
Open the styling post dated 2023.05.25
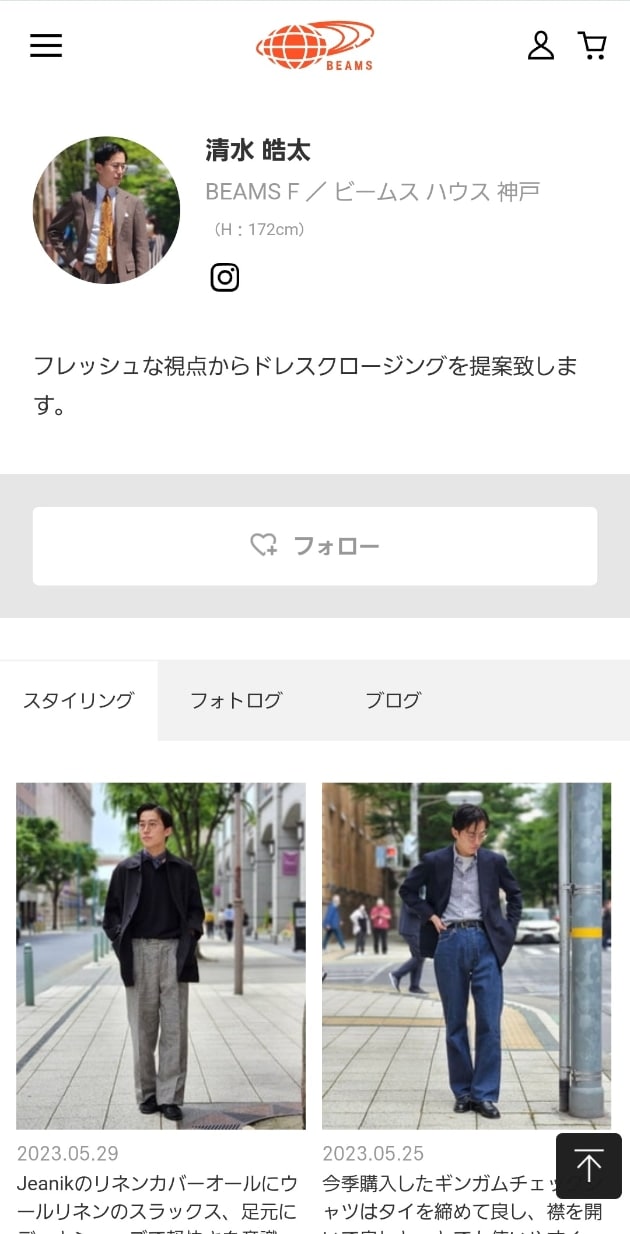[466, 956]
